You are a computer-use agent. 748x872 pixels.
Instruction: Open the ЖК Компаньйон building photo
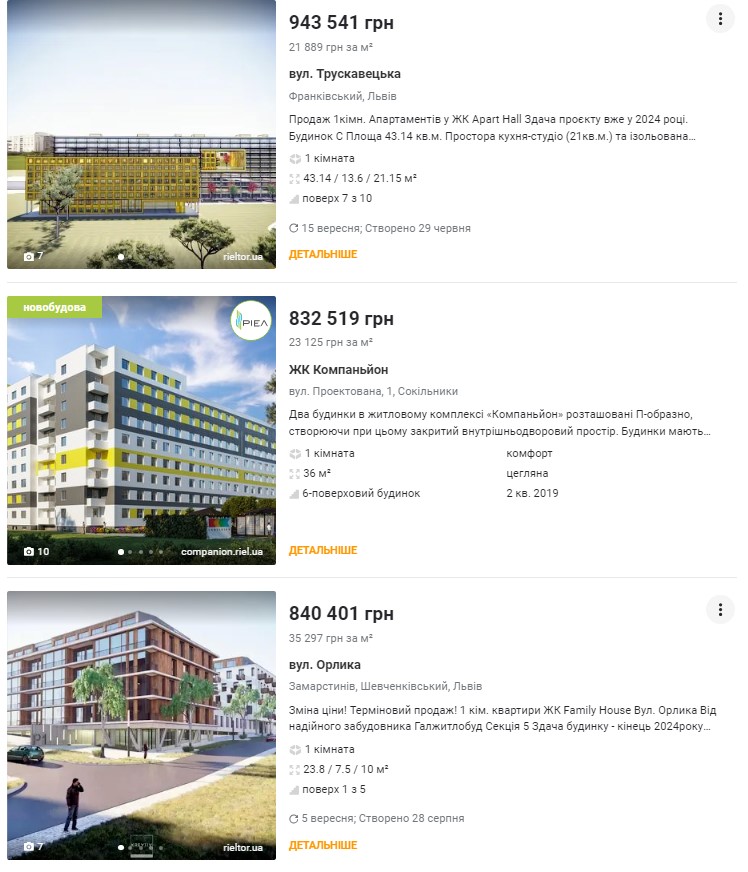tap(141, 430)
